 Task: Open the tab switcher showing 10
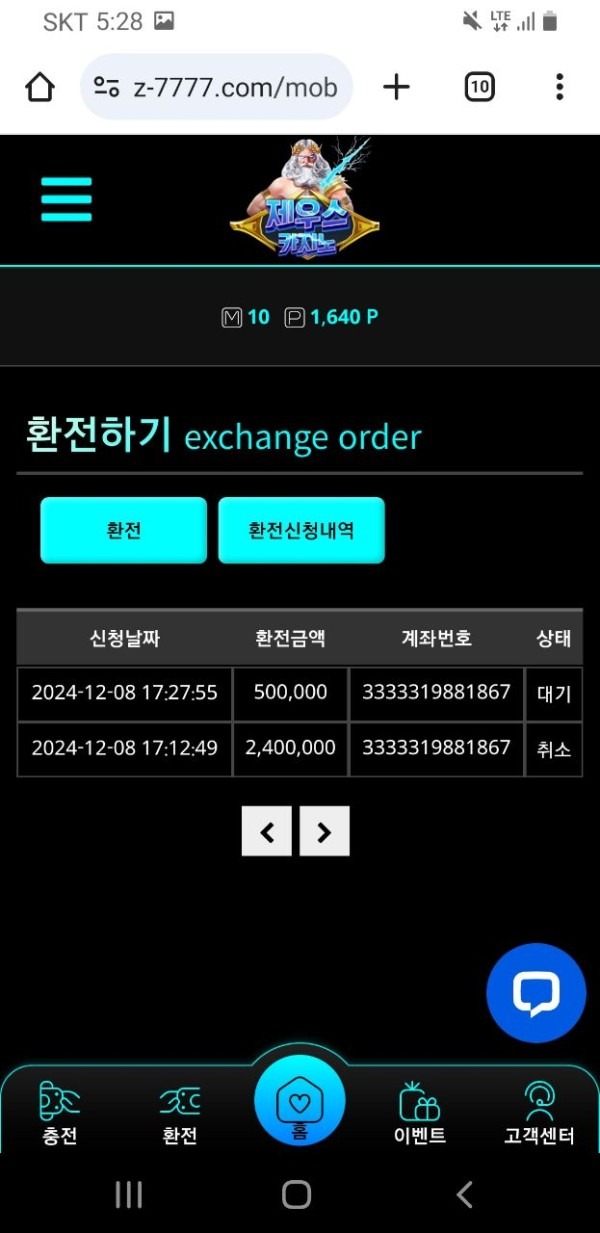[480, 88]
